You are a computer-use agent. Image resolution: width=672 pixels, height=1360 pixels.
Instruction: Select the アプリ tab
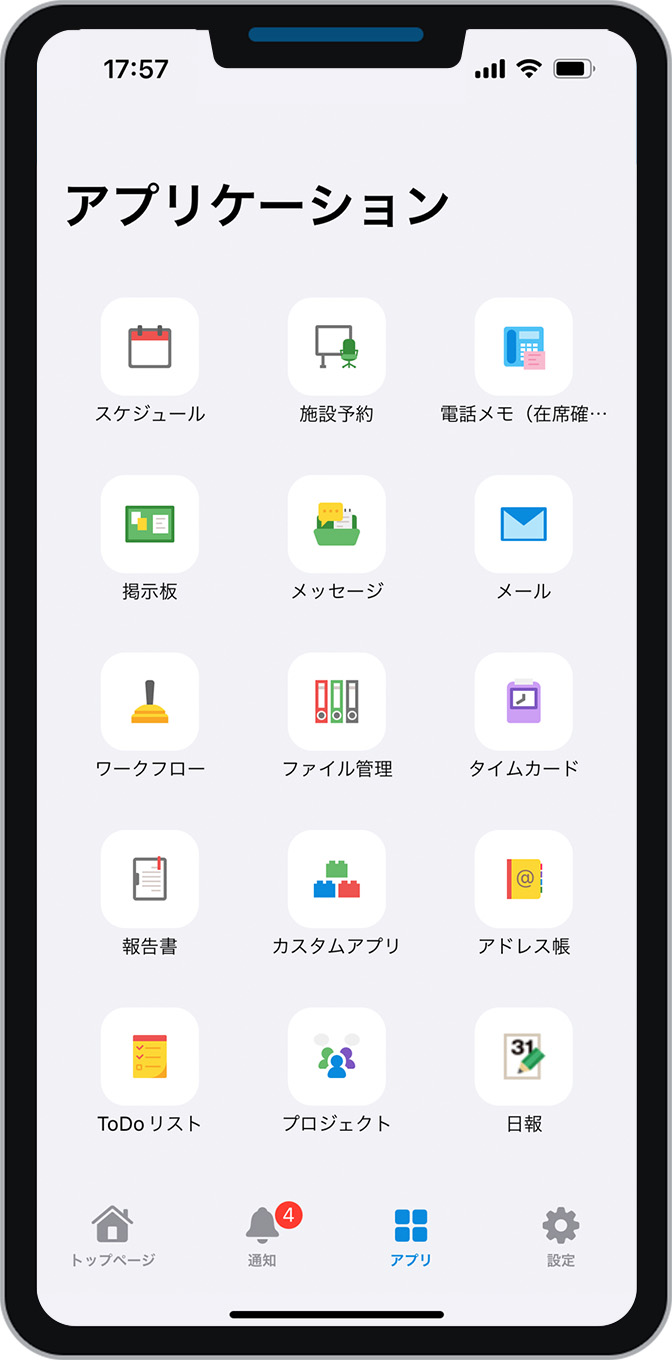pyautogui.click(x=411, y=1236)
